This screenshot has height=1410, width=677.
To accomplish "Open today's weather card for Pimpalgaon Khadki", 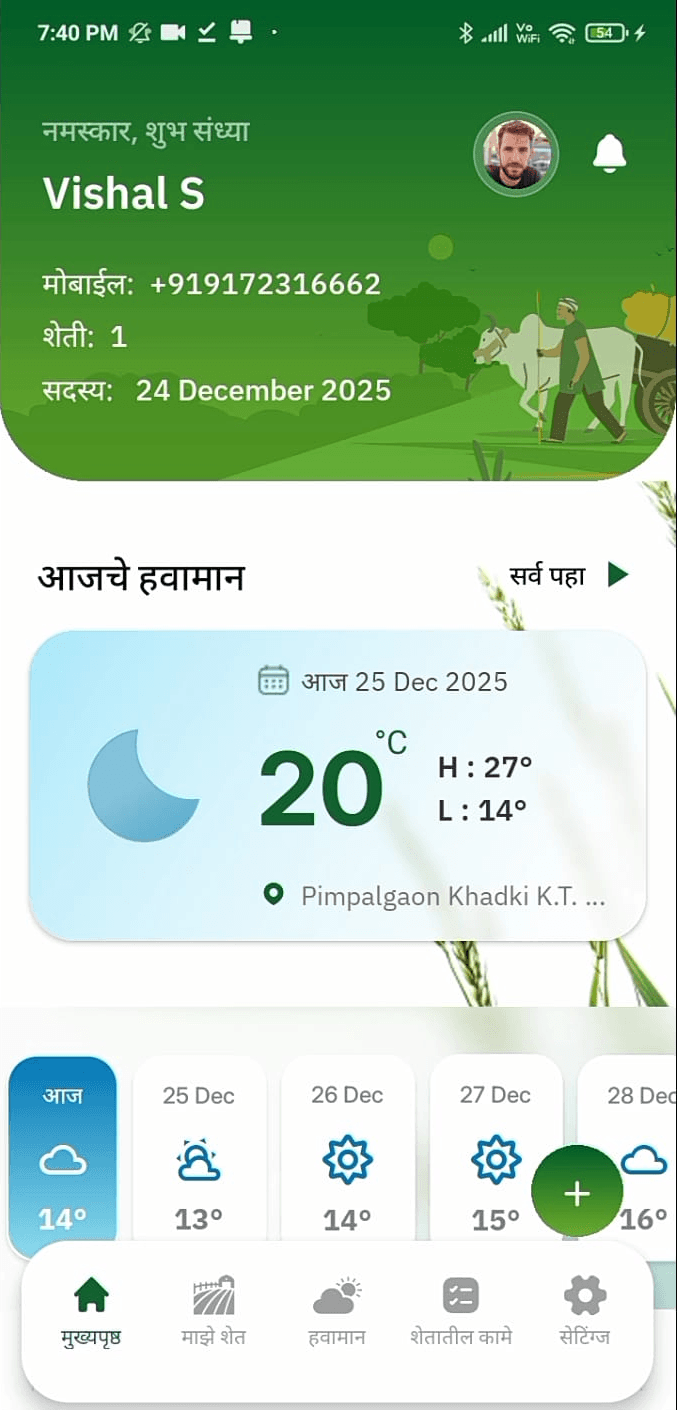I will [338, 785].
